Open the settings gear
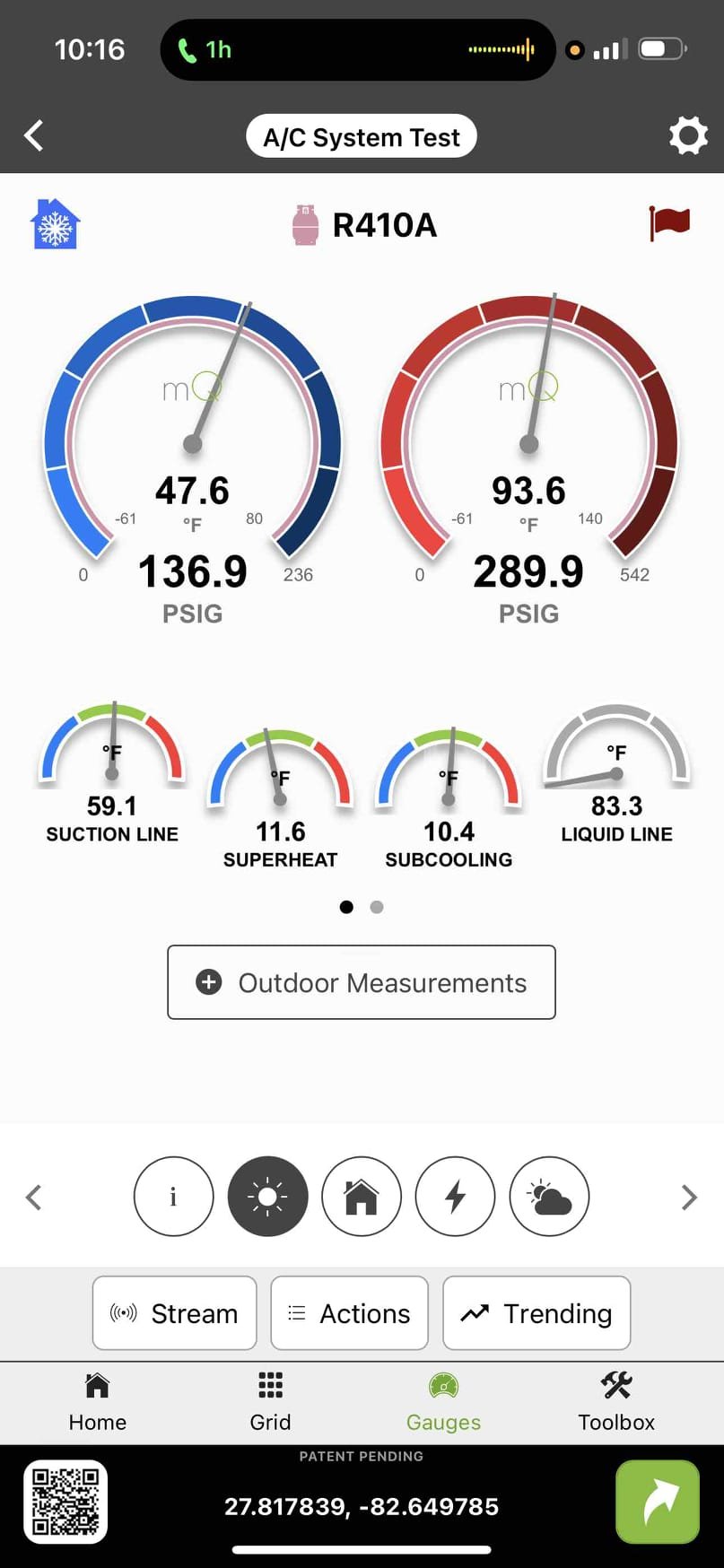 point(688,136)
